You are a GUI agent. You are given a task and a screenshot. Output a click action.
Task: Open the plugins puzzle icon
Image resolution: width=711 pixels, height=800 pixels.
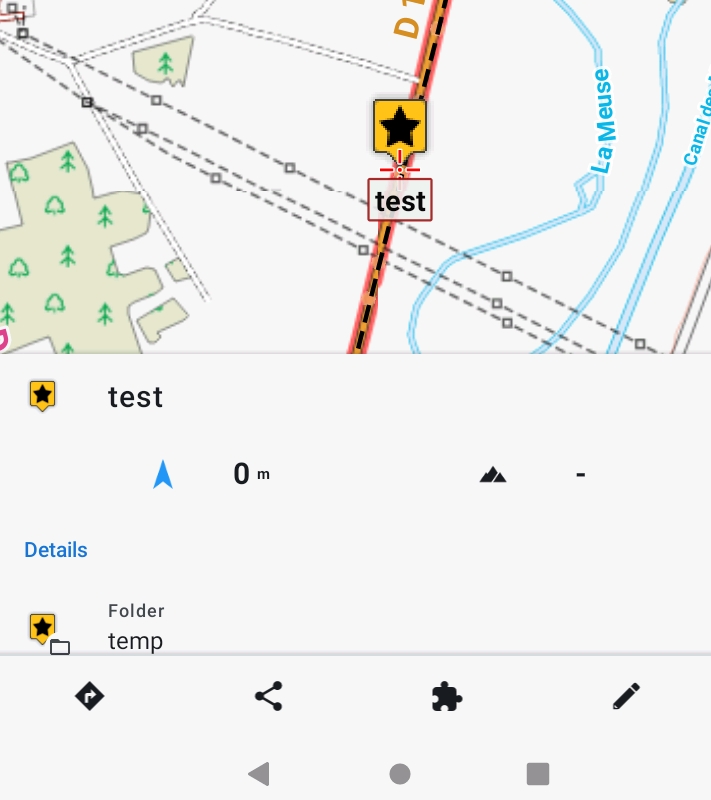coord(446,696)
